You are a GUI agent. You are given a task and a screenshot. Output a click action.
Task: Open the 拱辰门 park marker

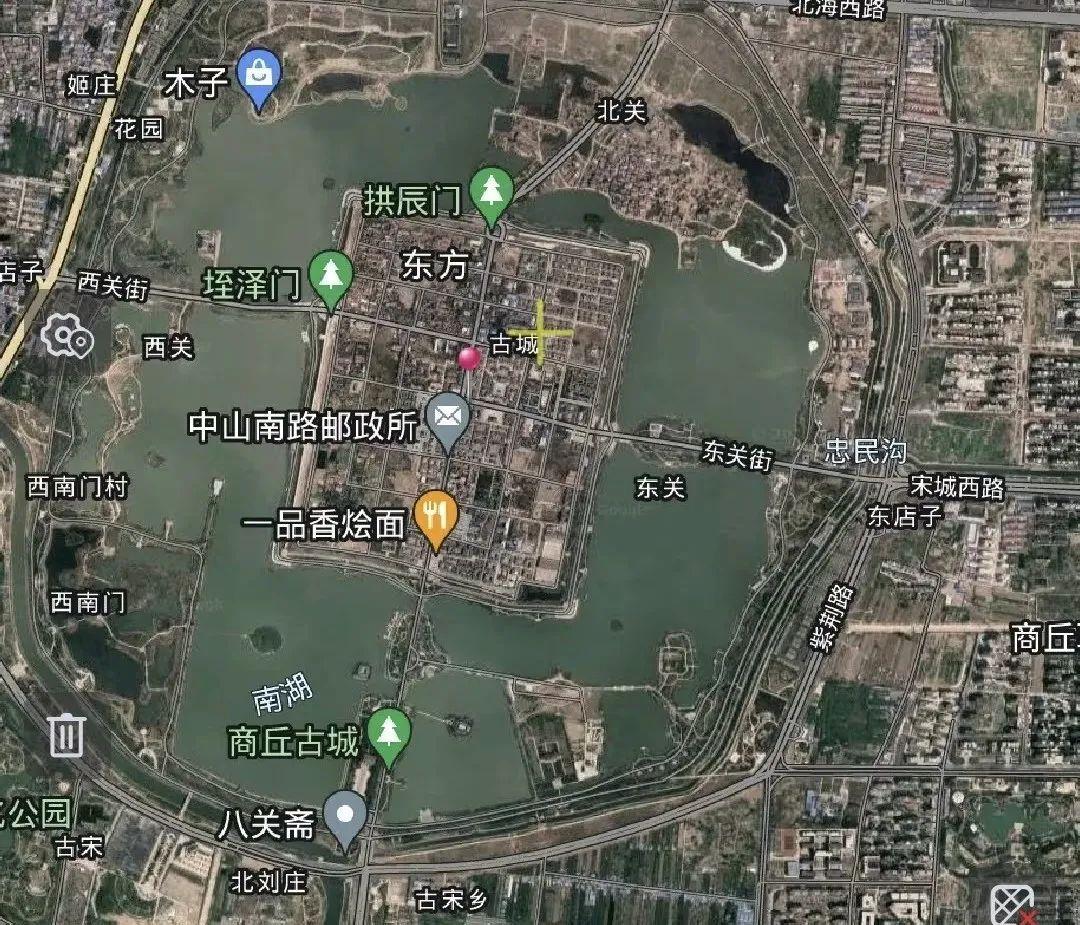[x=492, y=193]
